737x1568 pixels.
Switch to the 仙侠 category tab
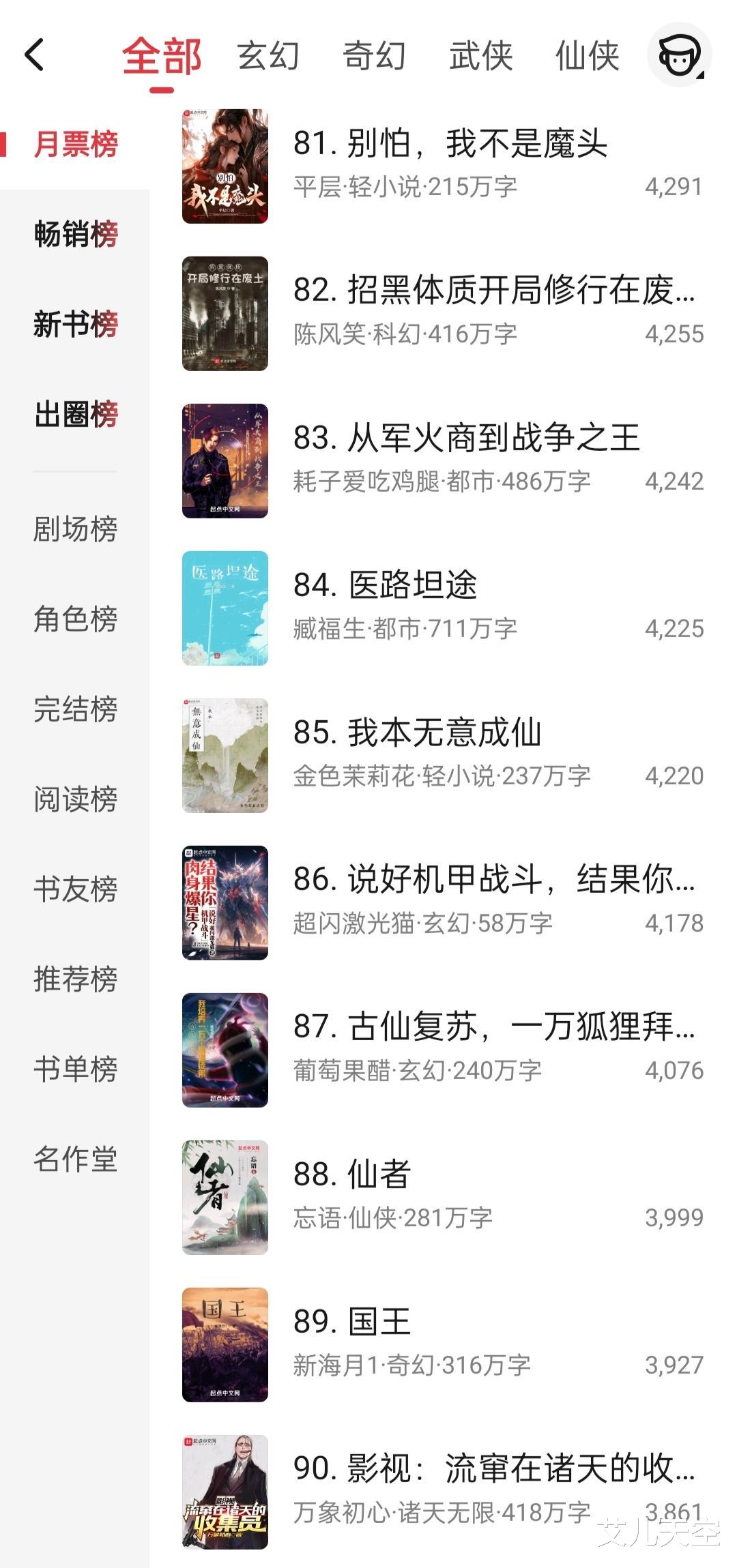587,56
